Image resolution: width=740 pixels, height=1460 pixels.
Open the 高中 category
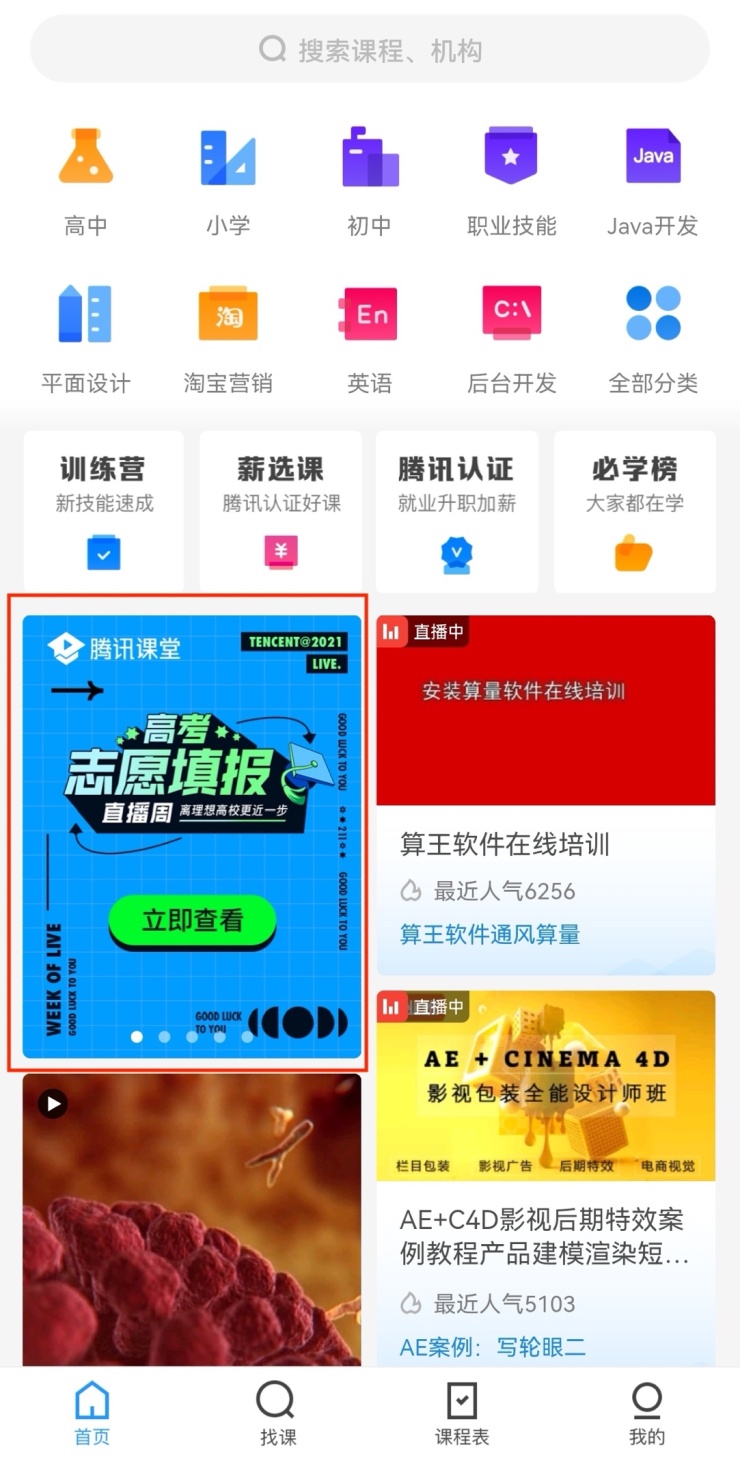click(x=86, y=180)
